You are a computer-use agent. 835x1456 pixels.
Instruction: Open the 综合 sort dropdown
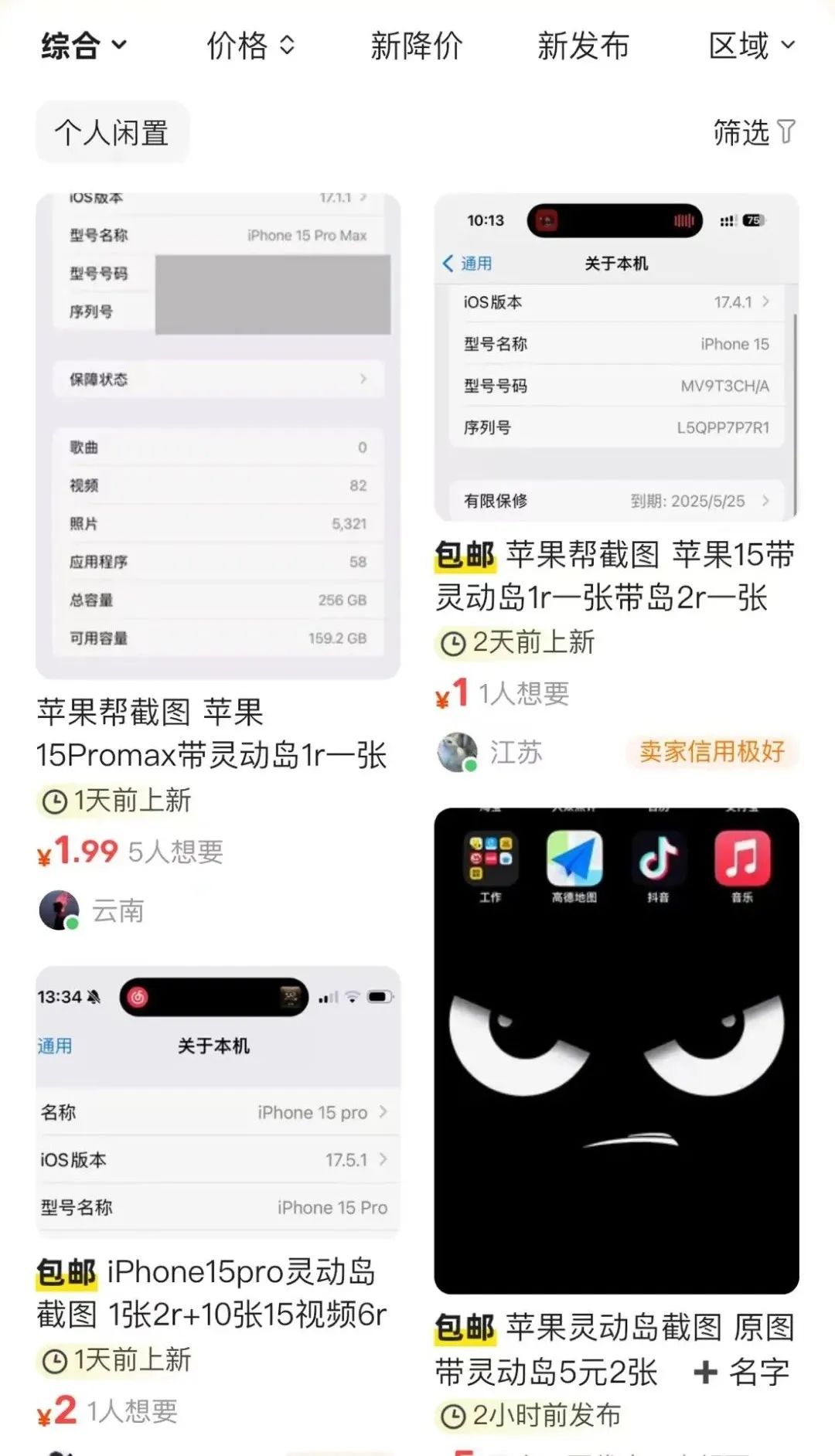coord(83,46)
